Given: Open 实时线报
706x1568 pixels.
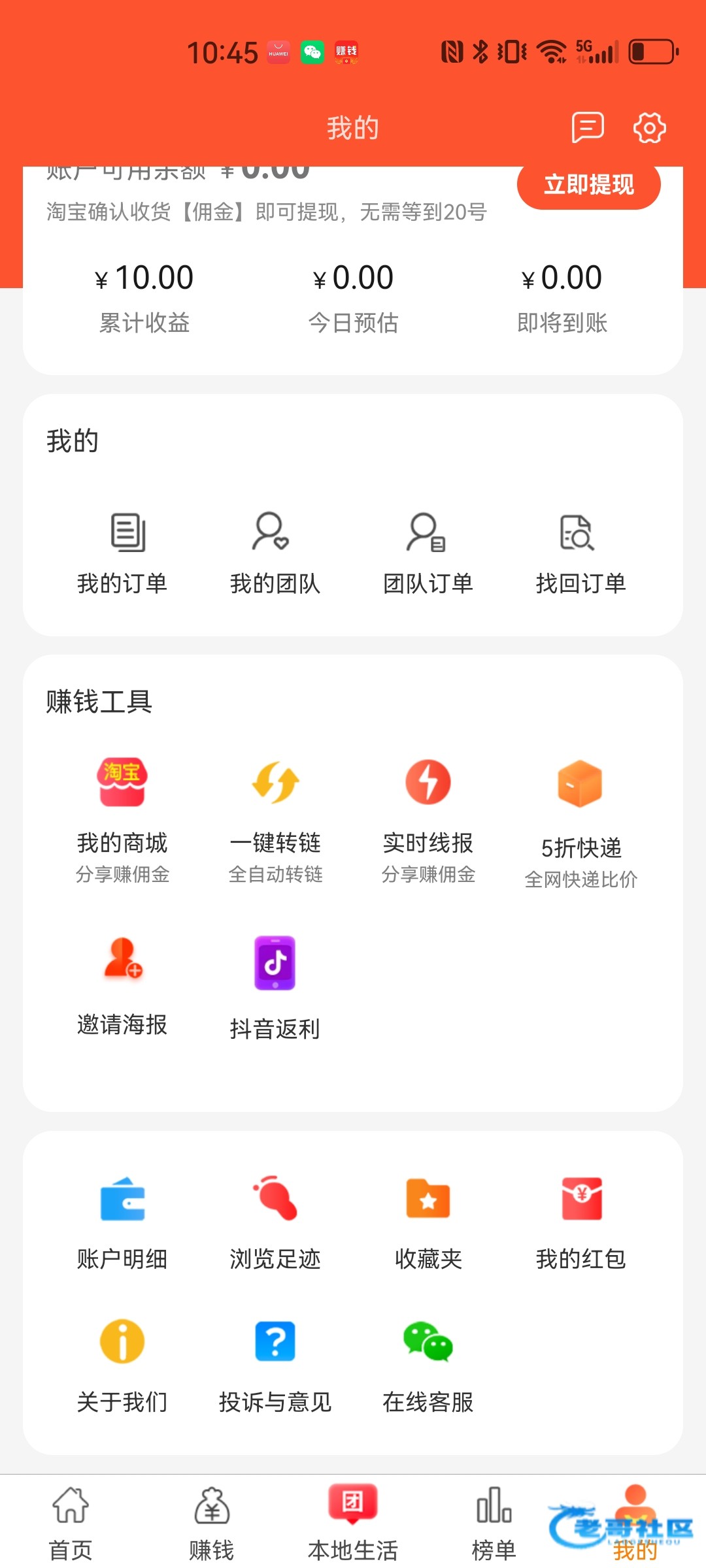Looking at the screenshot, I should pyautogui.click(x=428, y=821).
